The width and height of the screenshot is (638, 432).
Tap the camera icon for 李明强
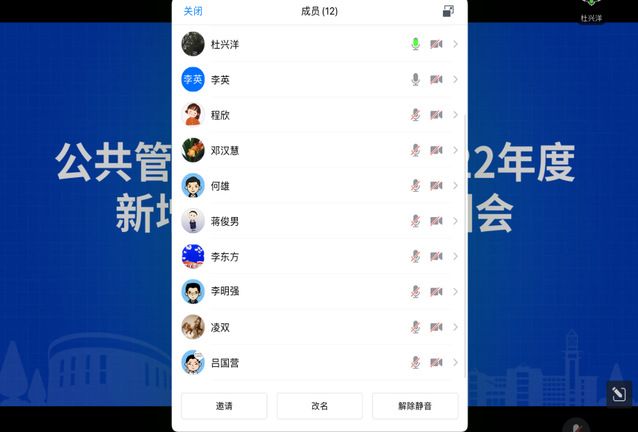pos(436,292)
